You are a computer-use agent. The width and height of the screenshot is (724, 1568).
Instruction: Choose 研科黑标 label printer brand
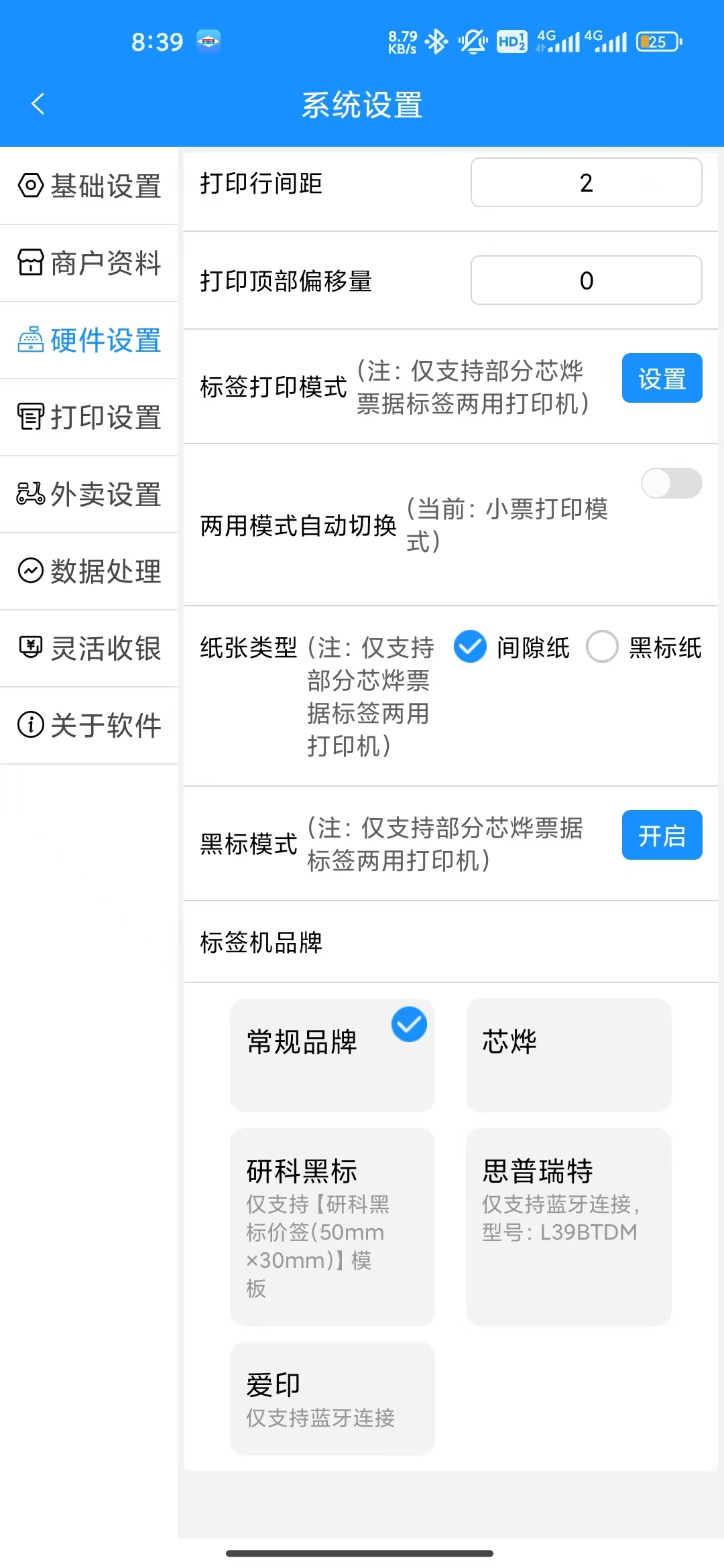point(333,1226)
